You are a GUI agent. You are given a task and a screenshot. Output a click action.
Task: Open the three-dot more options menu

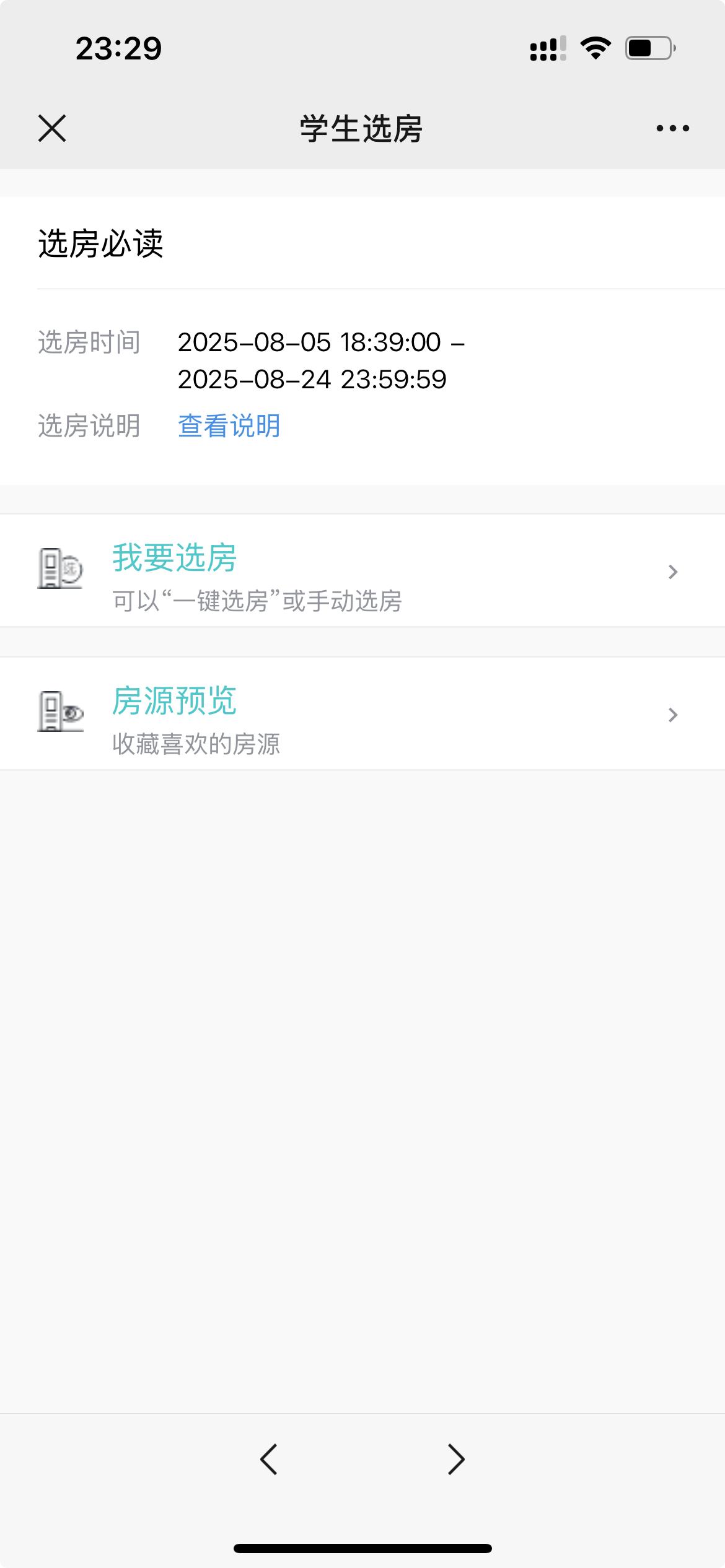click(672, 128)
